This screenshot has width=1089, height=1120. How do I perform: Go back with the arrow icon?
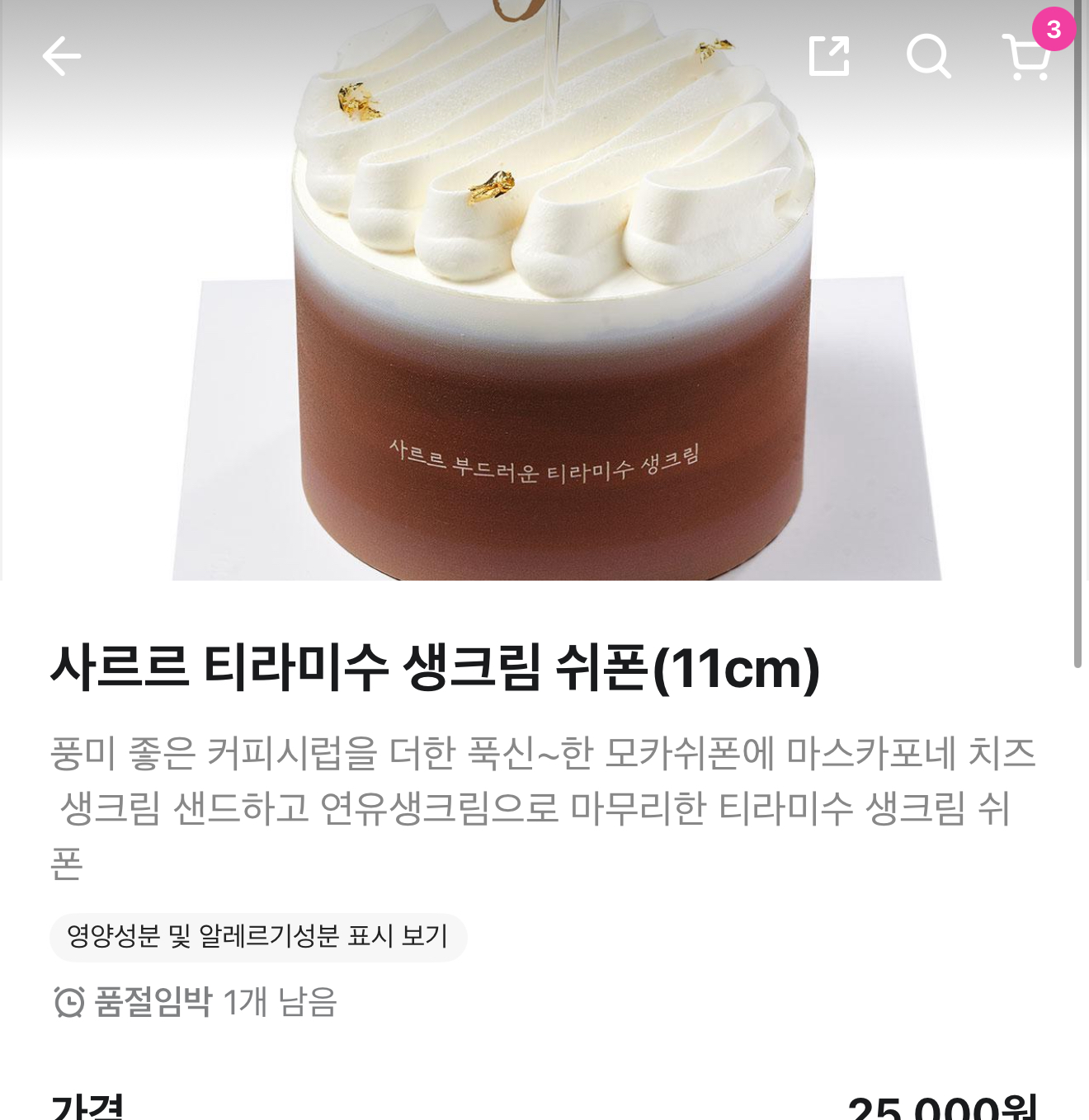click(x=62, y=56)
